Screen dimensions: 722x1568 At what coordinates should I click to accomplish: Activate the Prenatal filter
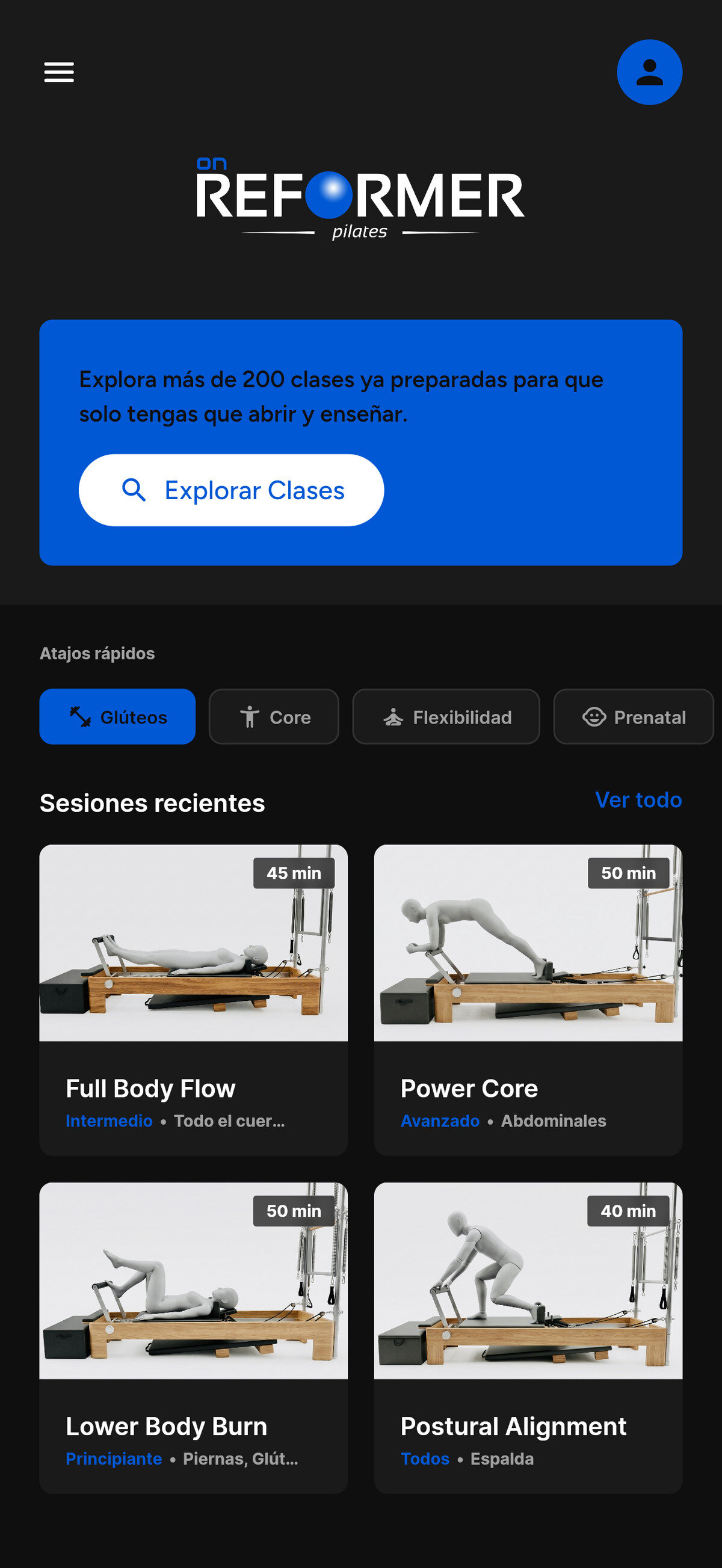(632, 717)
